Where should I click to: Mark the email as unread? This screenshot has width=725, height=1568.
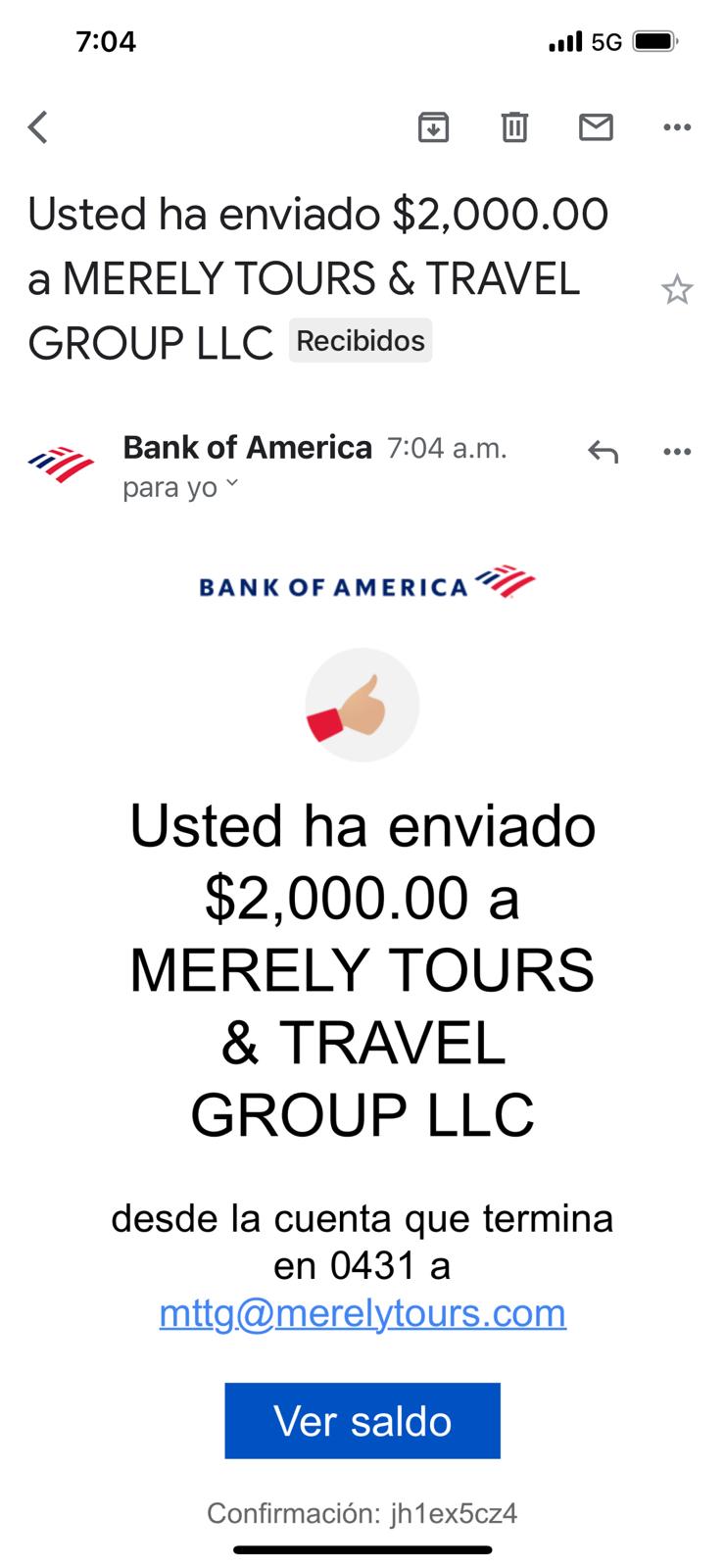[x=596, y=127]
